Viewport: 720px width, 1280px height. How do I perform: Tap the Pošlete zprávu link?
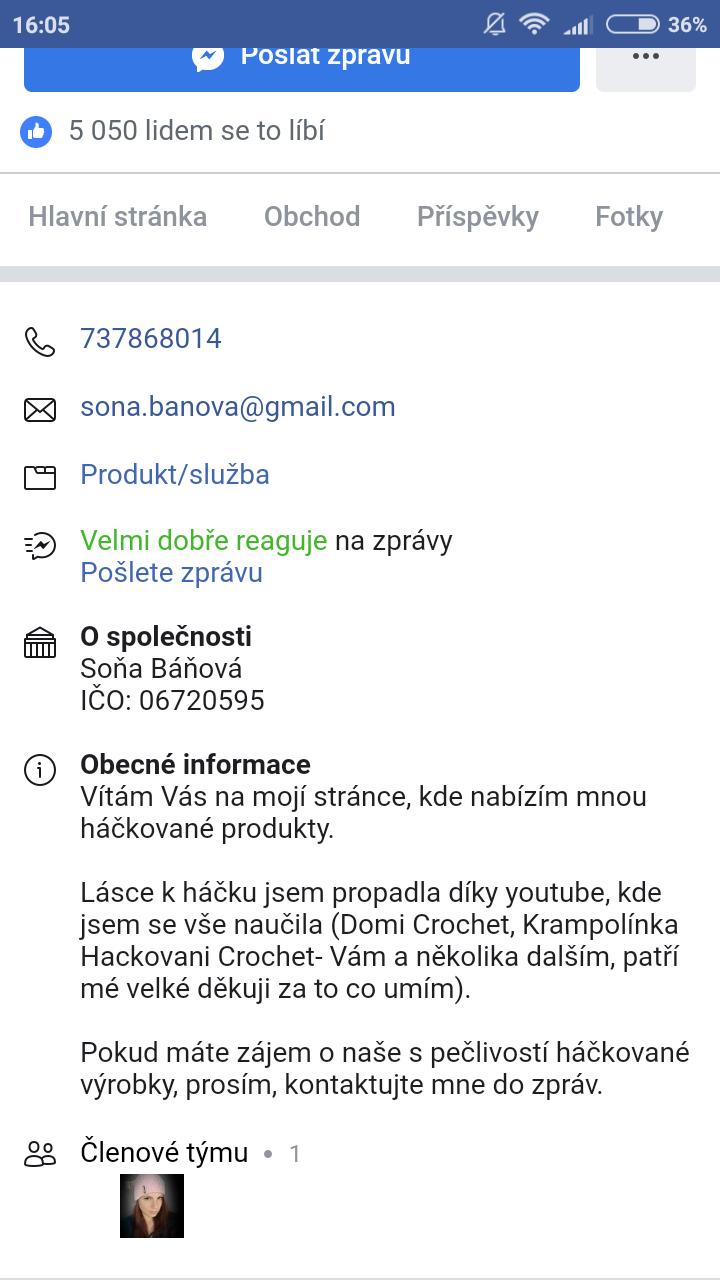171,573
